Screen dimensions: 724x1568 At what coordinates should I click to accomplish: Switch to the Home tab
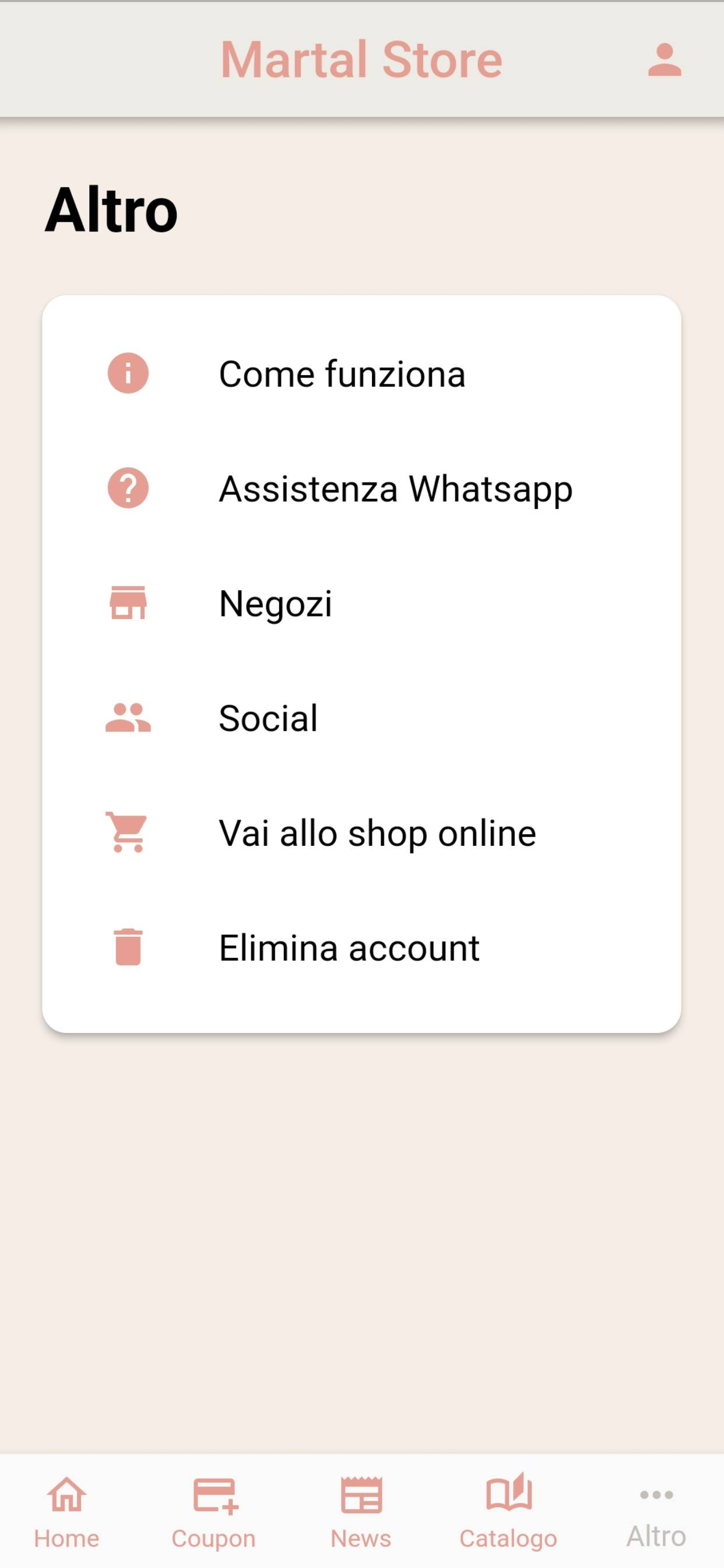pyautogui.click(x=67, y=1511)
